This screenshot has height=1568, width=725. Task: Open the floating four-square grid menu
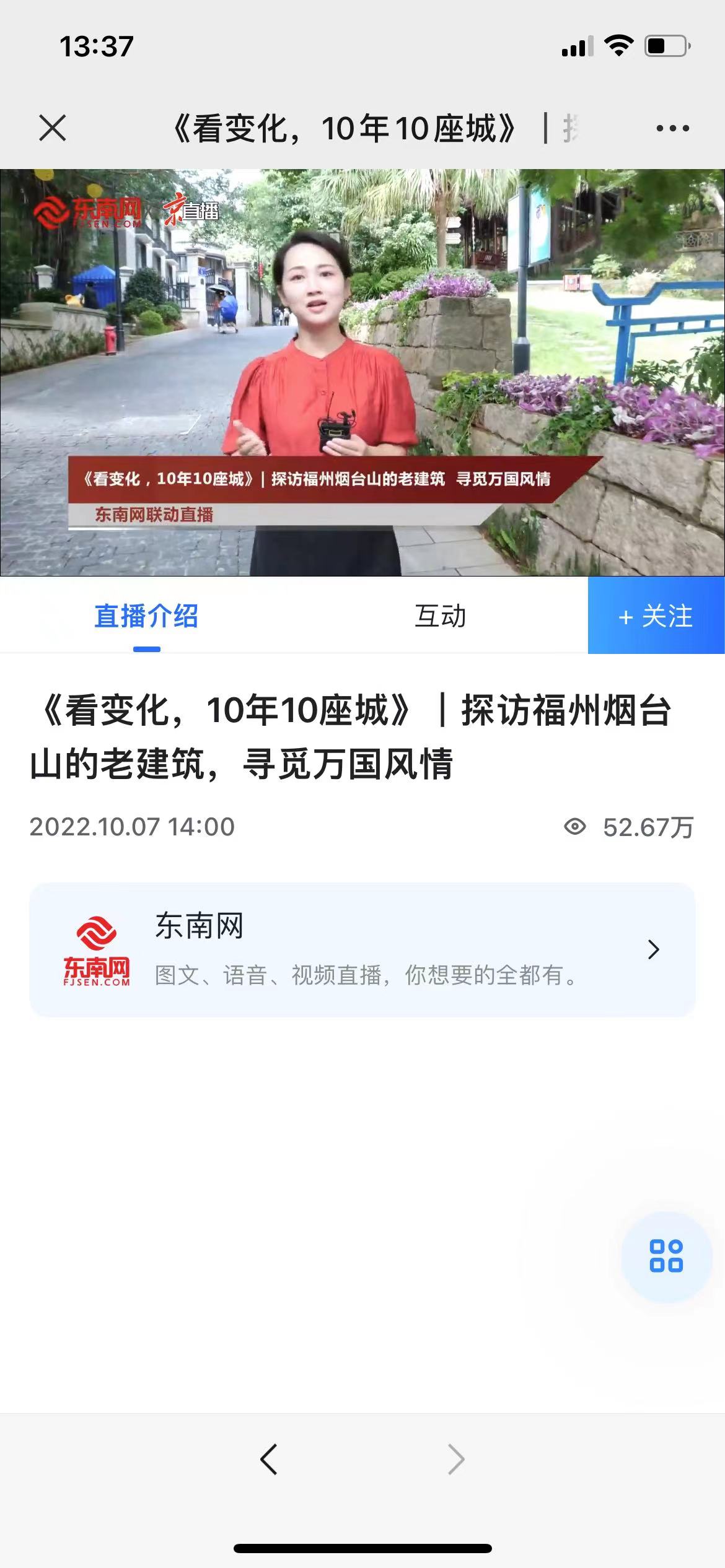coord(666,1256)
